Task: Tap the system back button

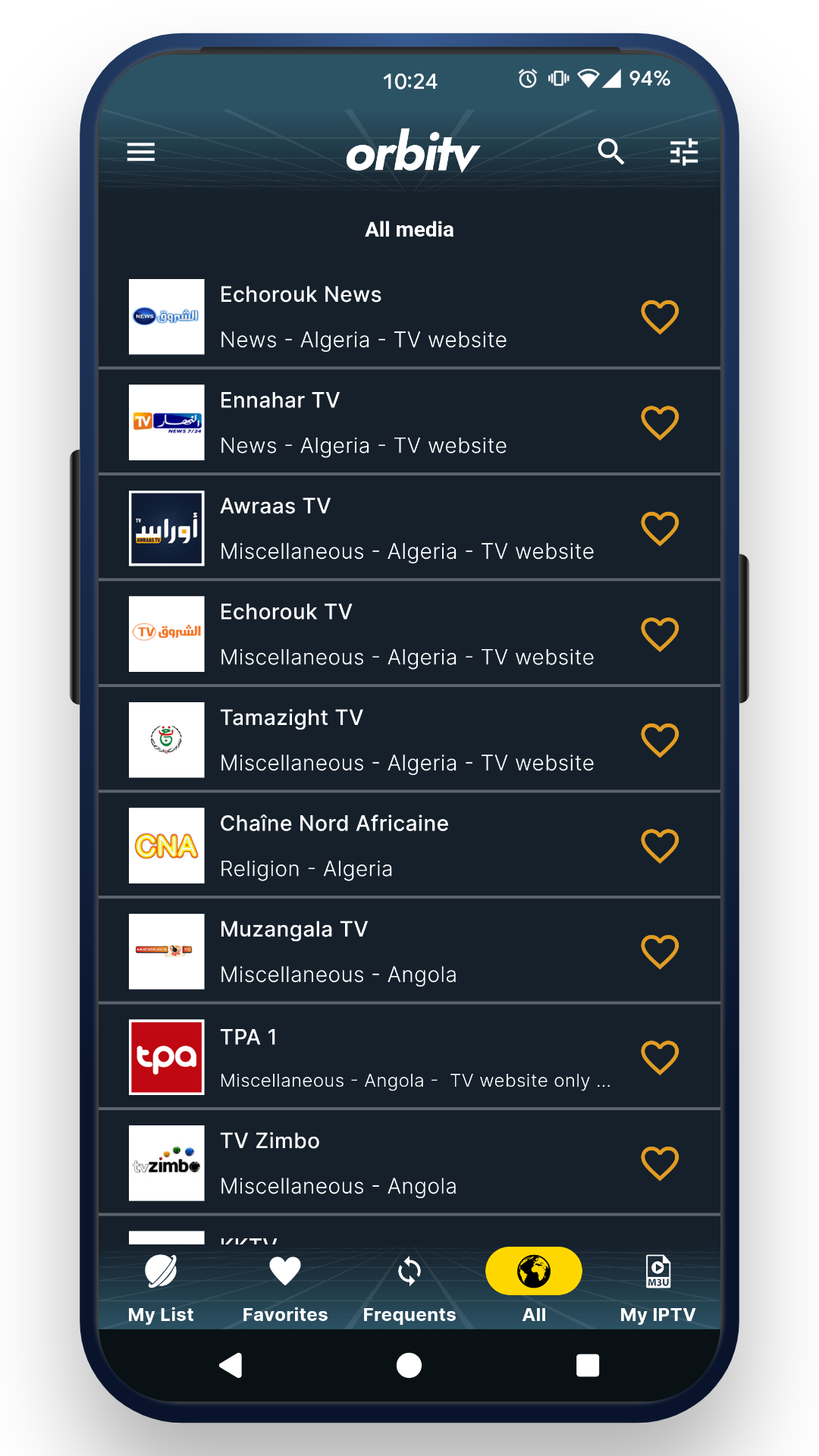Action: pyautogui.click(x=231, y=1366)
